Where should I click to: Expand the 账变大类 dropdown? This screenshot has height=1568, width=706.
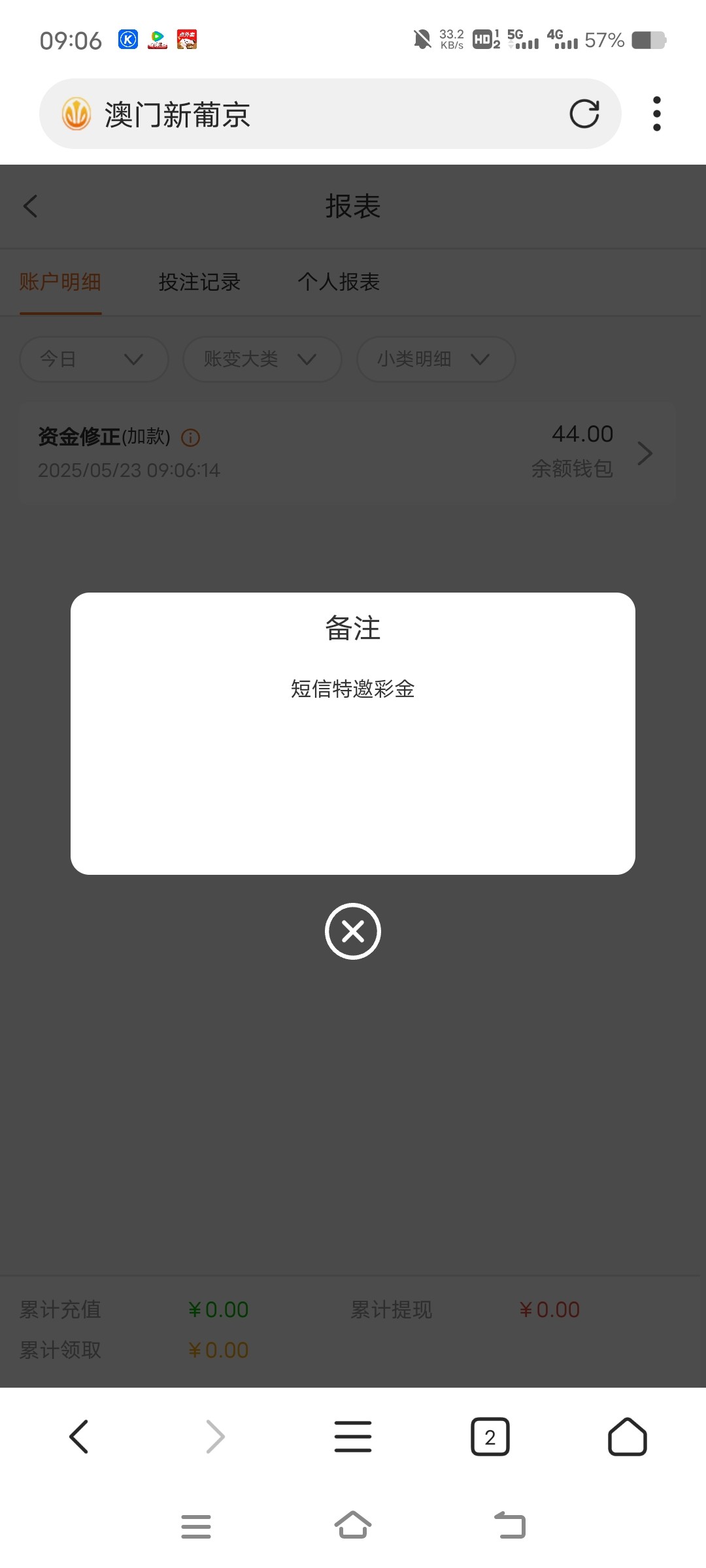pyautogui.click(x=261, y=359)
